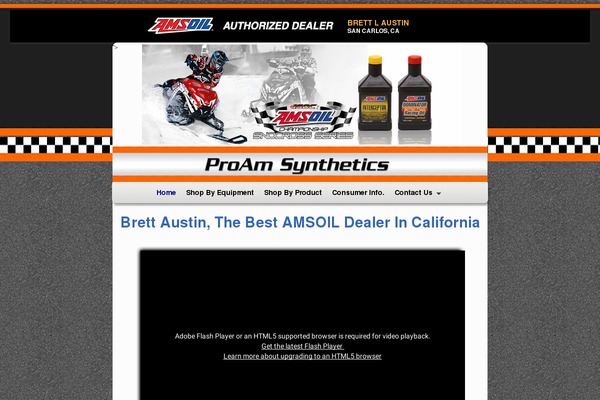Viewport: 600px width, 400px height.
Task: Expand the Contact Us dropdown
Action: tap(417, 192)
